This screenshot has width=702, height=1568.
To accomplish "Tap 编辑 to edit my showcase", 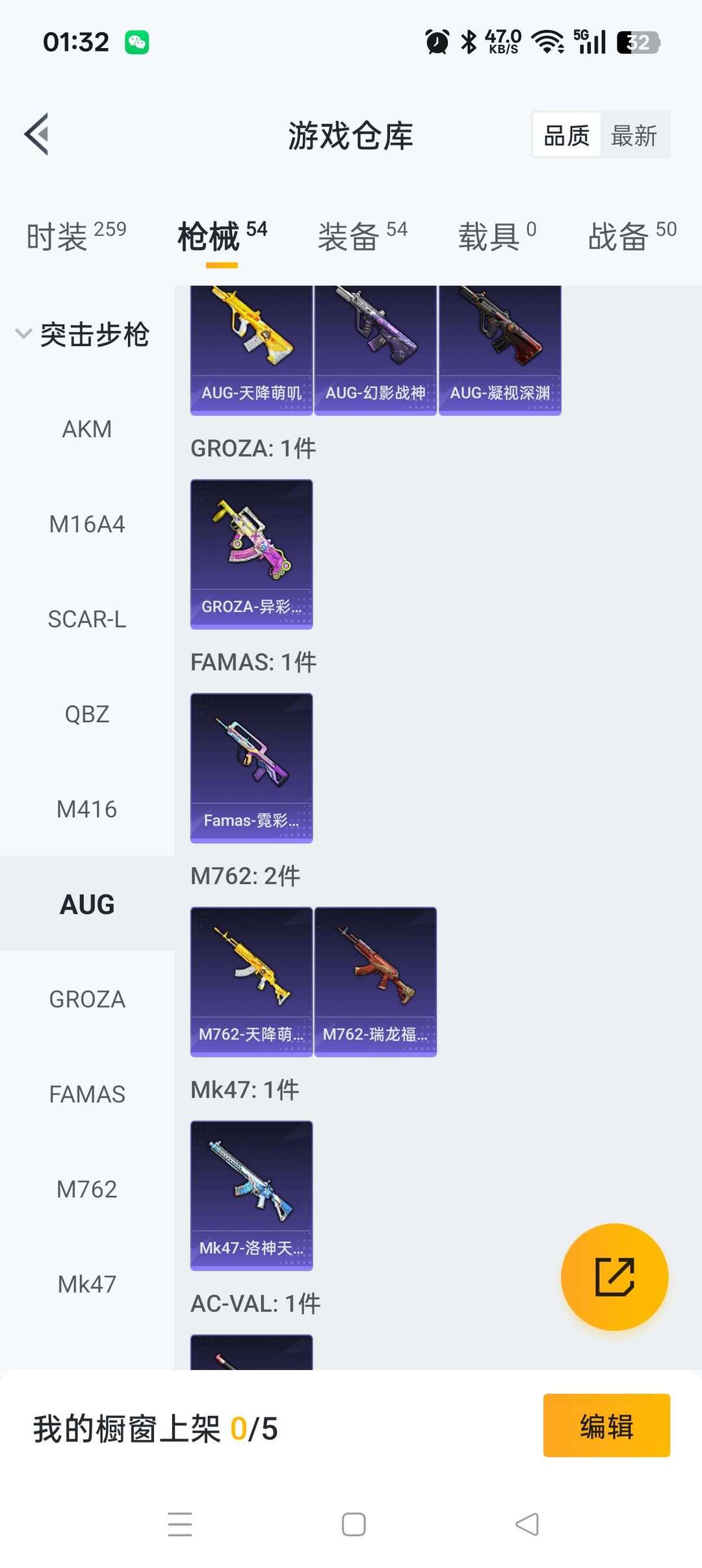I will point(606,1426).
